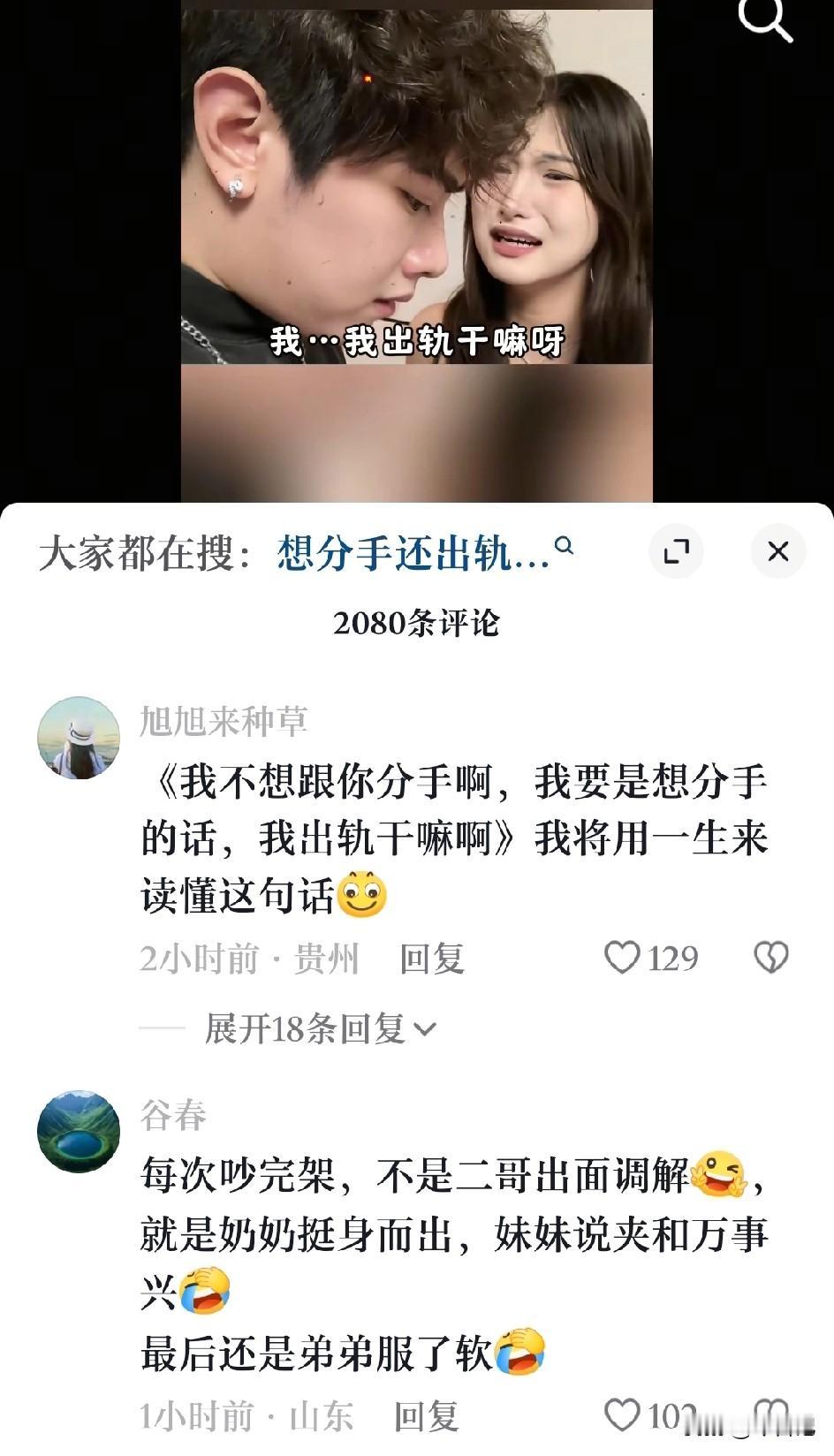Tap the blurred video area to pause
The height and width of the screenshot is (1456, 834).
pos(415,433)
